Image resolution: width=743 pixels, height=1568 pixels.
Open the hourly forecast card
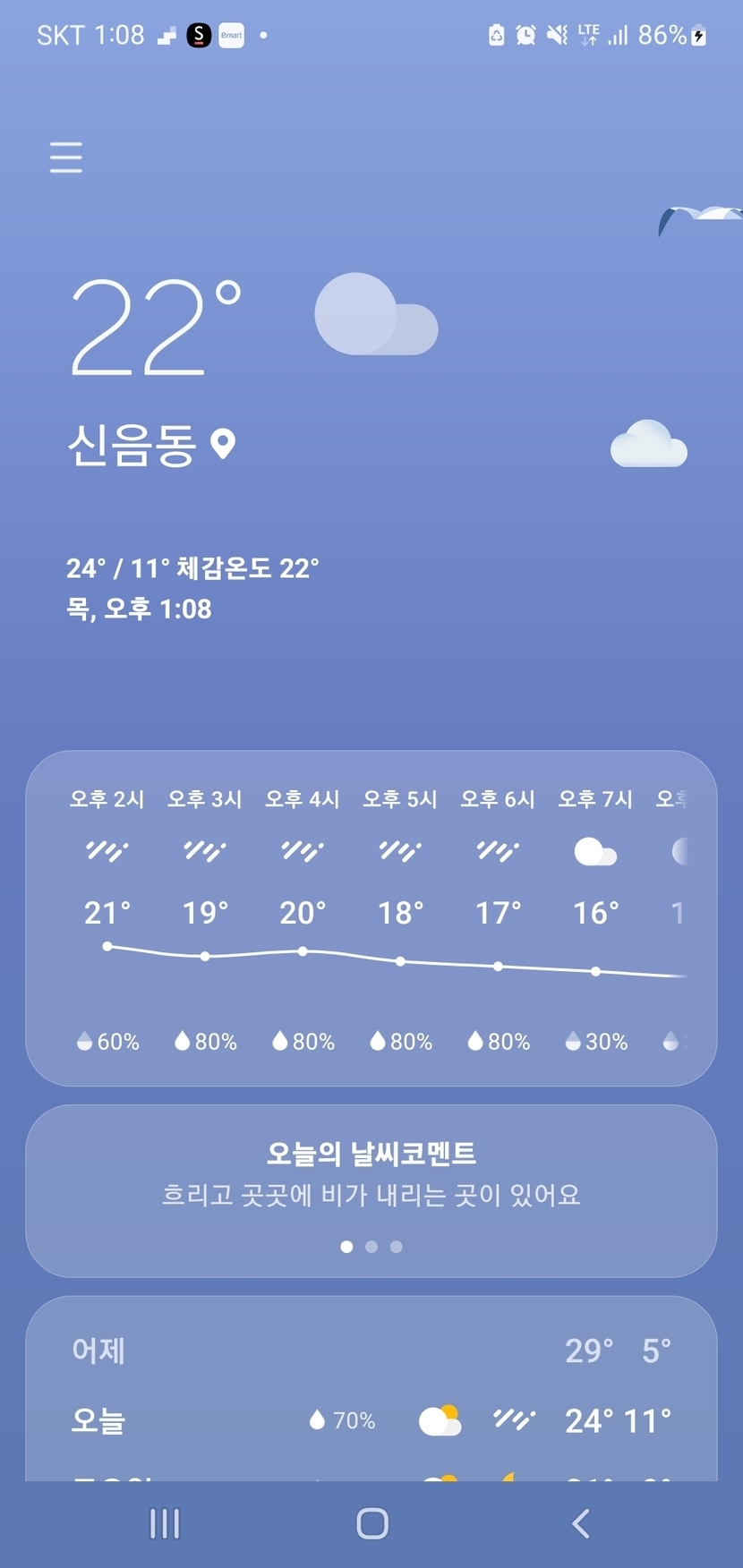tap(371, 918)
